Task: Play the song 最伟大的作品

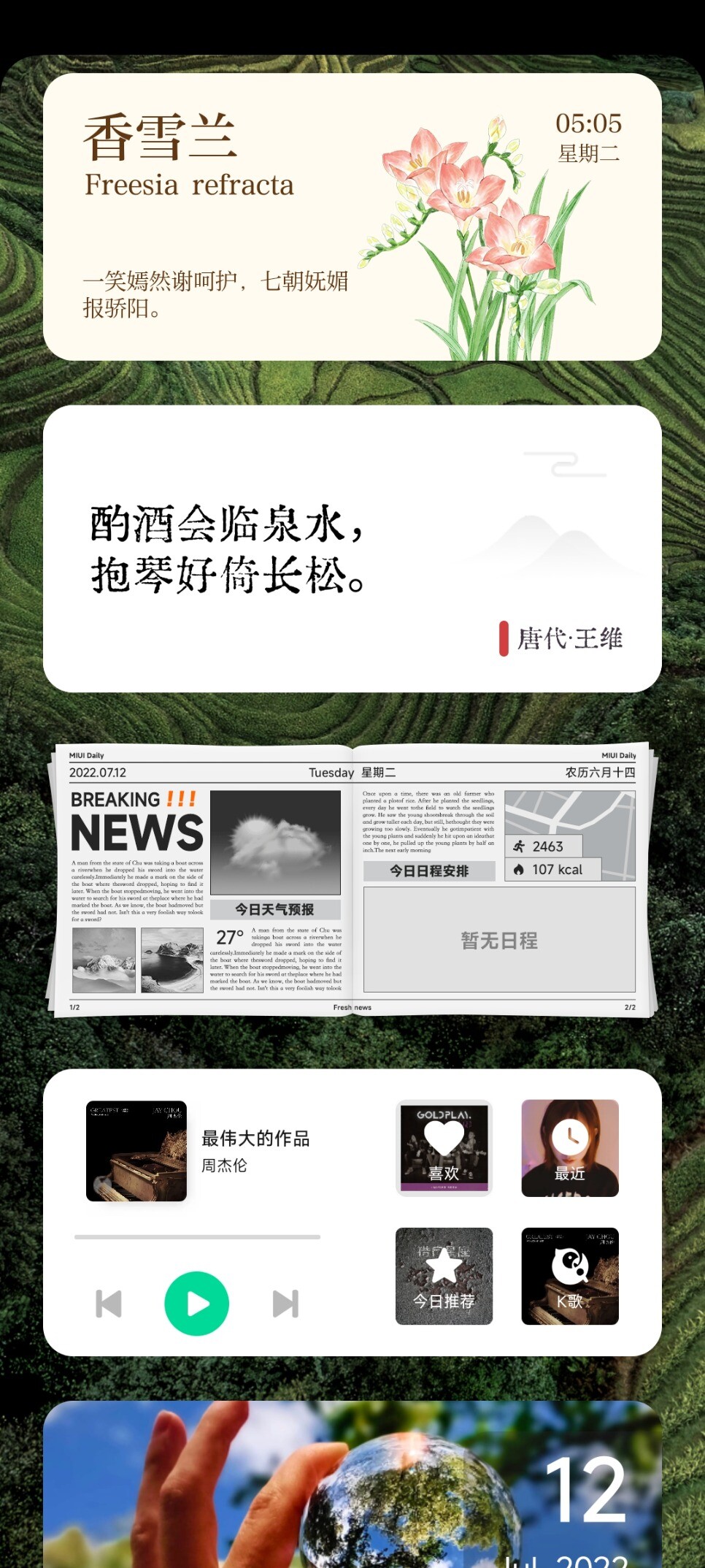Action: (197, 1304)
